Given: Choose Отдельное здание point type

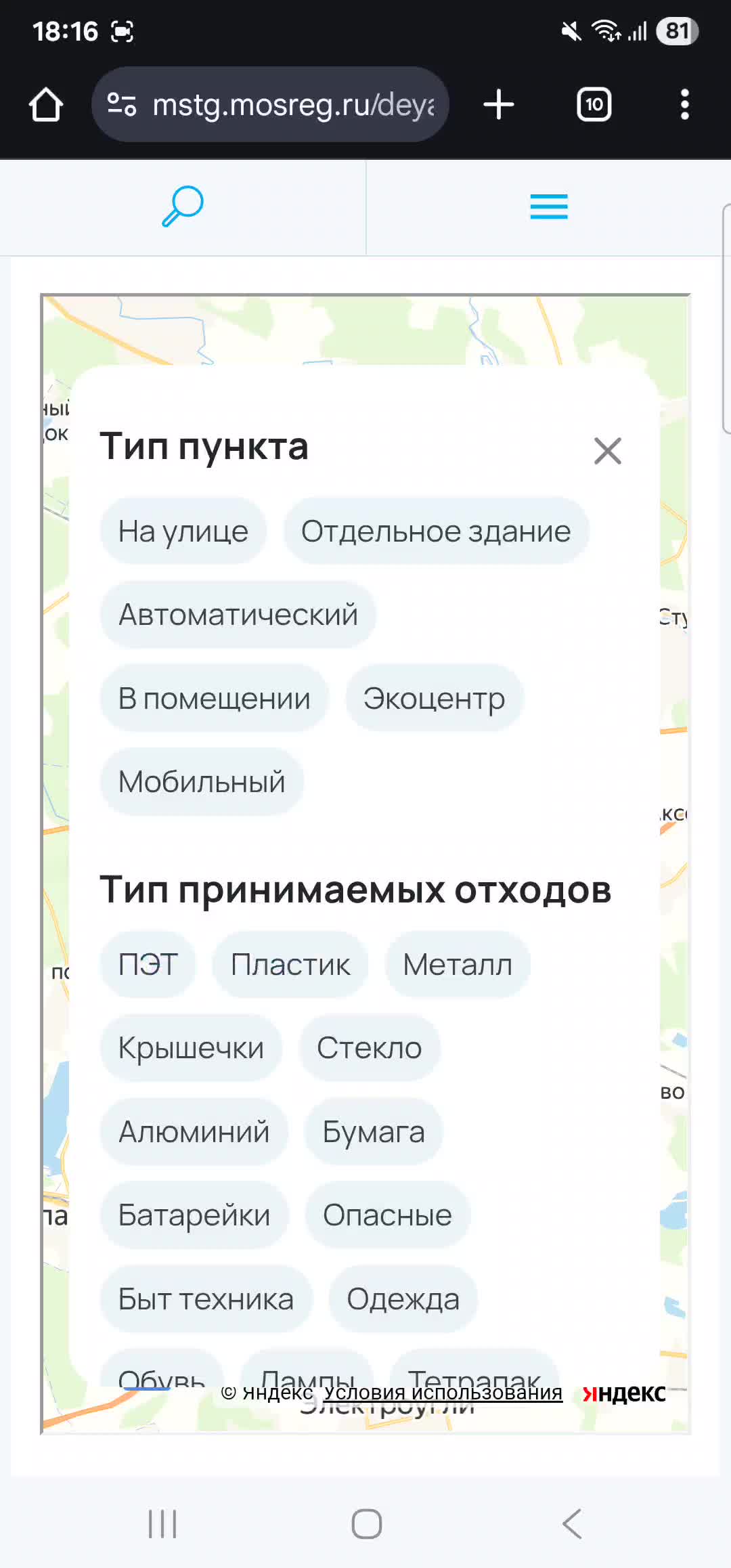Looking at the screenshot, I should point(436,531).
